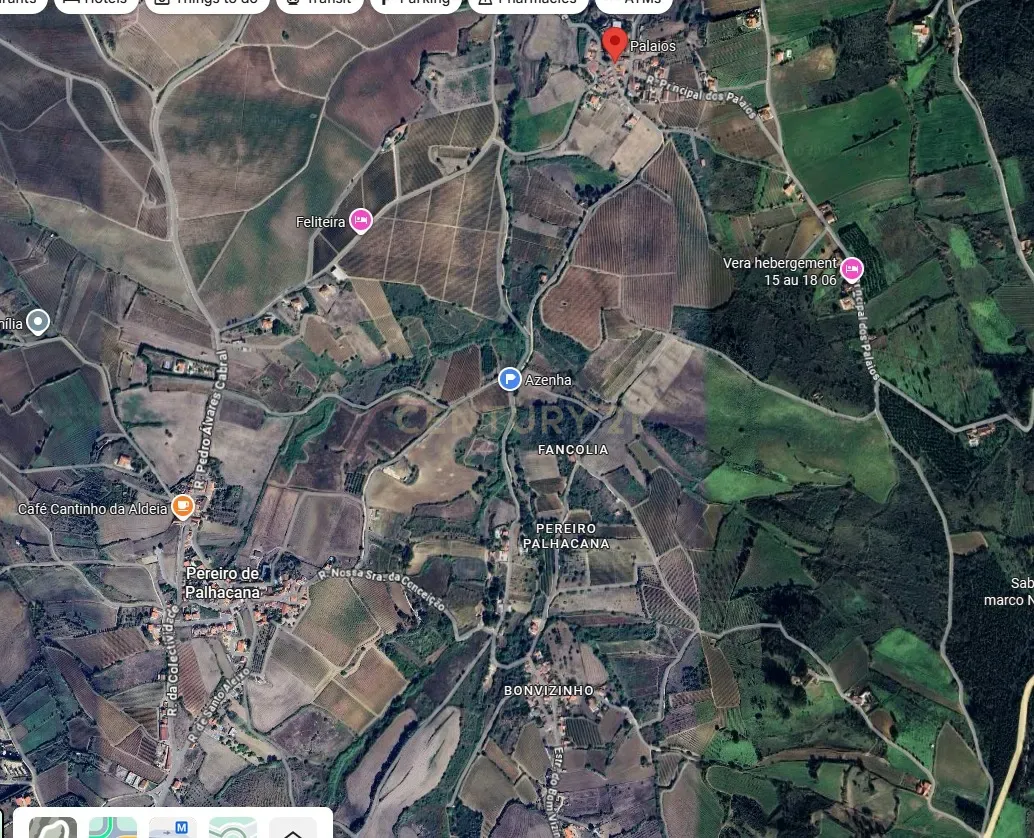Open the Café Cantinho da Aldeia marker
Viewport: 1034px width, 838px height.
coord(182,507)
